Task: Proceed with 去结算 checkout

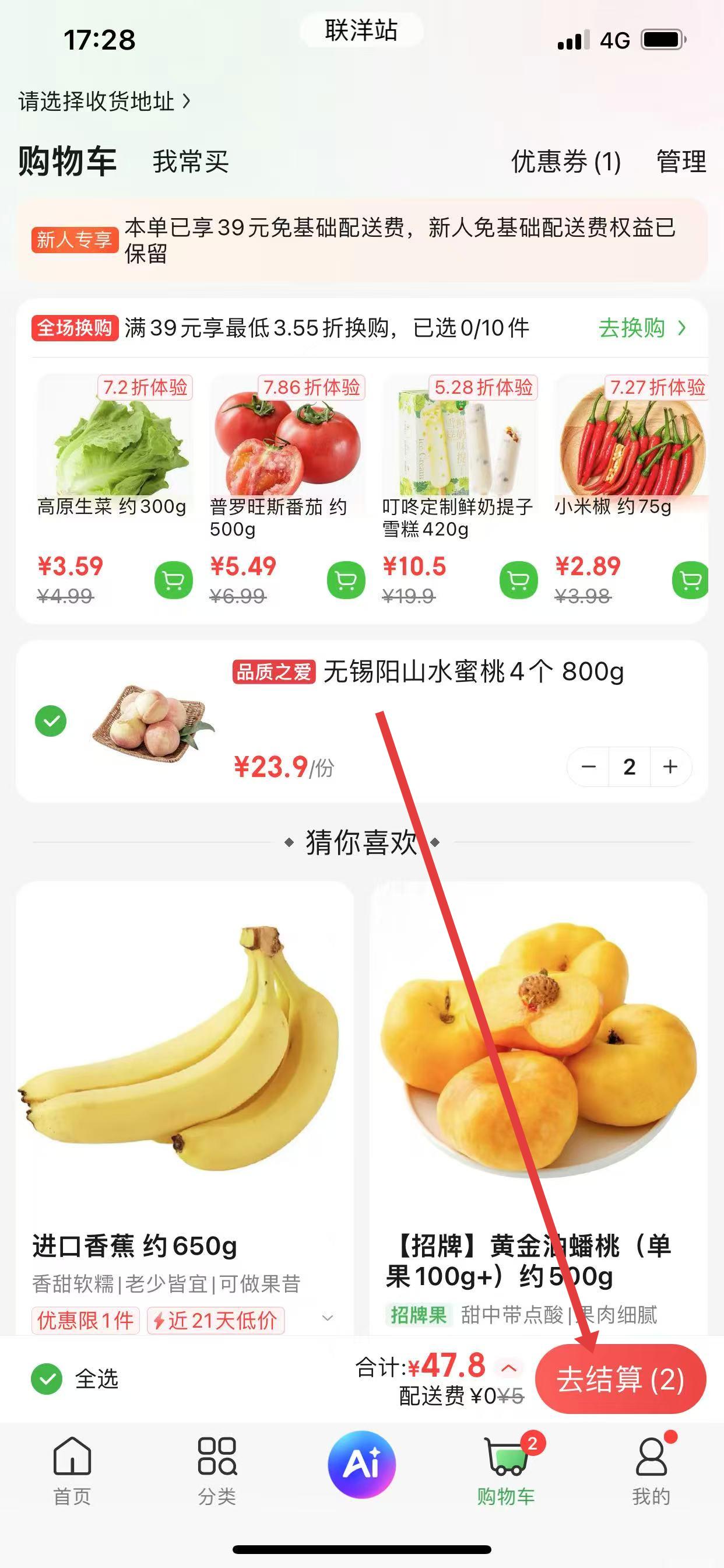Action: click(x=620, y=1380)
